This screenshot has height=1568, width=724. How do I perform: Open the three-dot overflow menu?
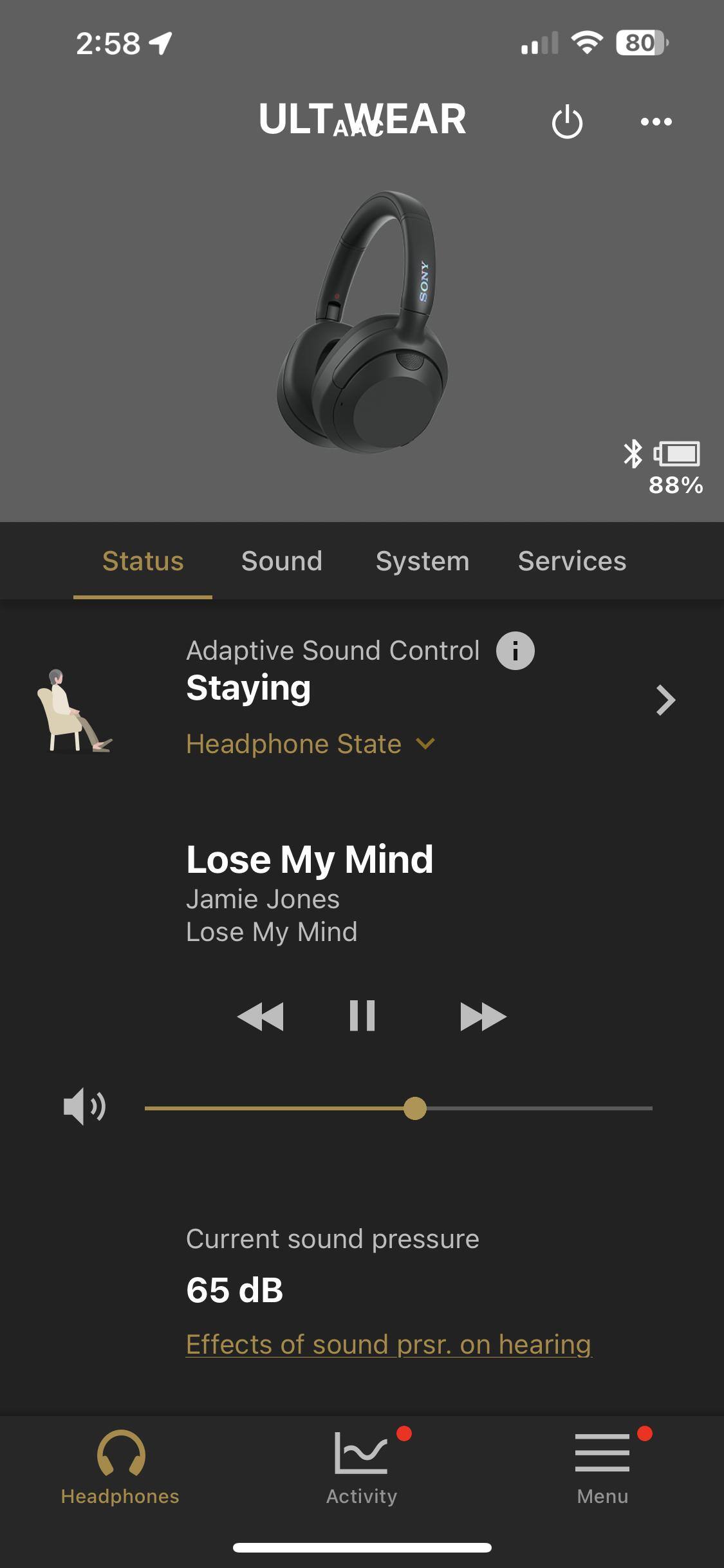pyautogui.click(x=656, y=122)
